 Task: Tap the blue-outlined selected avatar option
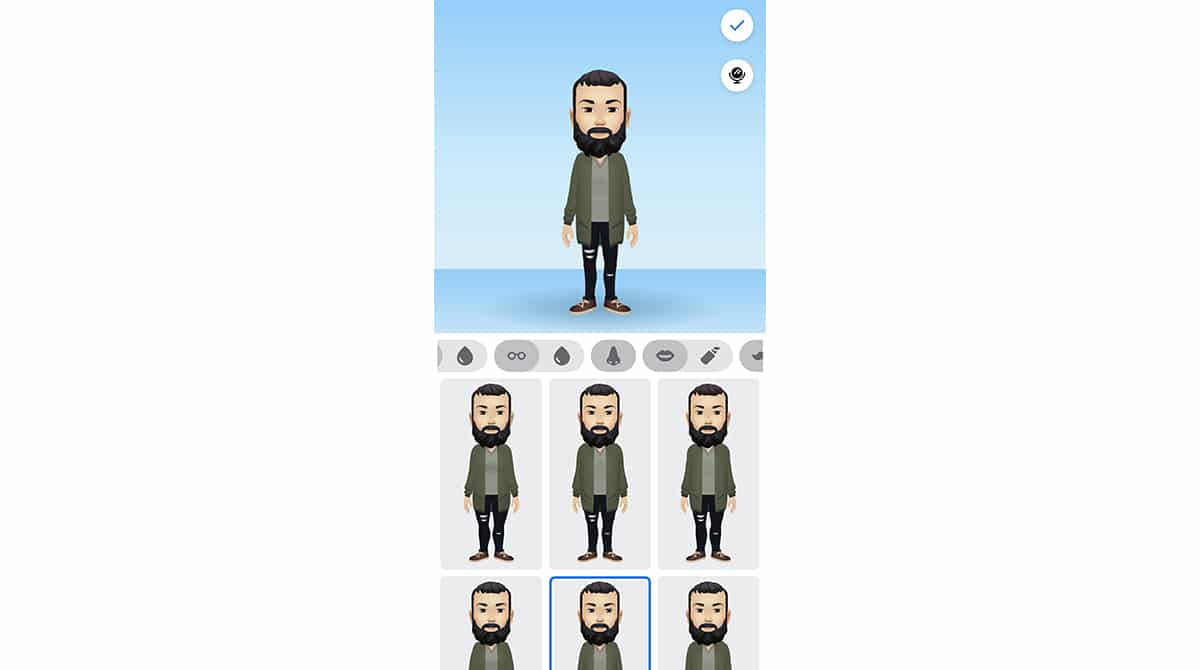tap(600, 623)
